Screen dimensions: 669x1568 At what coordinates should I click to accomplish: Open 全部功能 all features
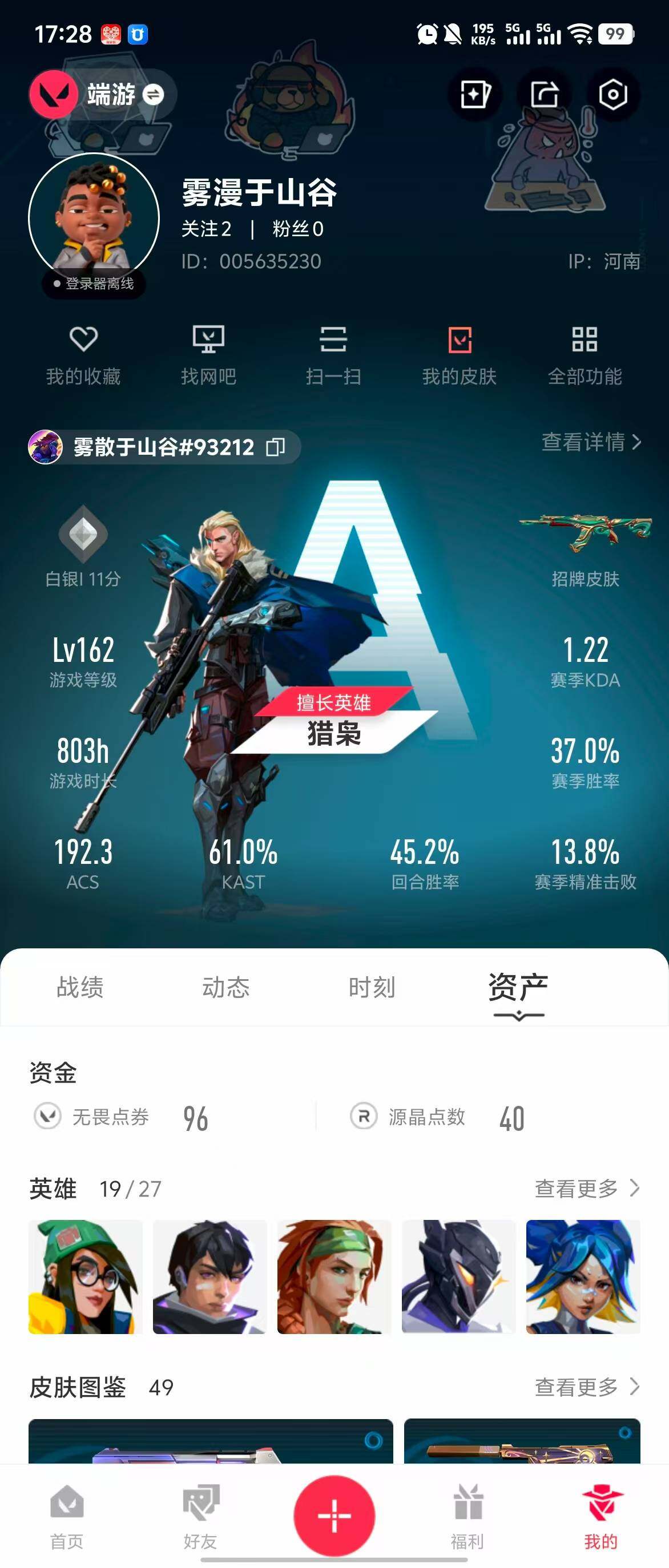coord(585,355)
